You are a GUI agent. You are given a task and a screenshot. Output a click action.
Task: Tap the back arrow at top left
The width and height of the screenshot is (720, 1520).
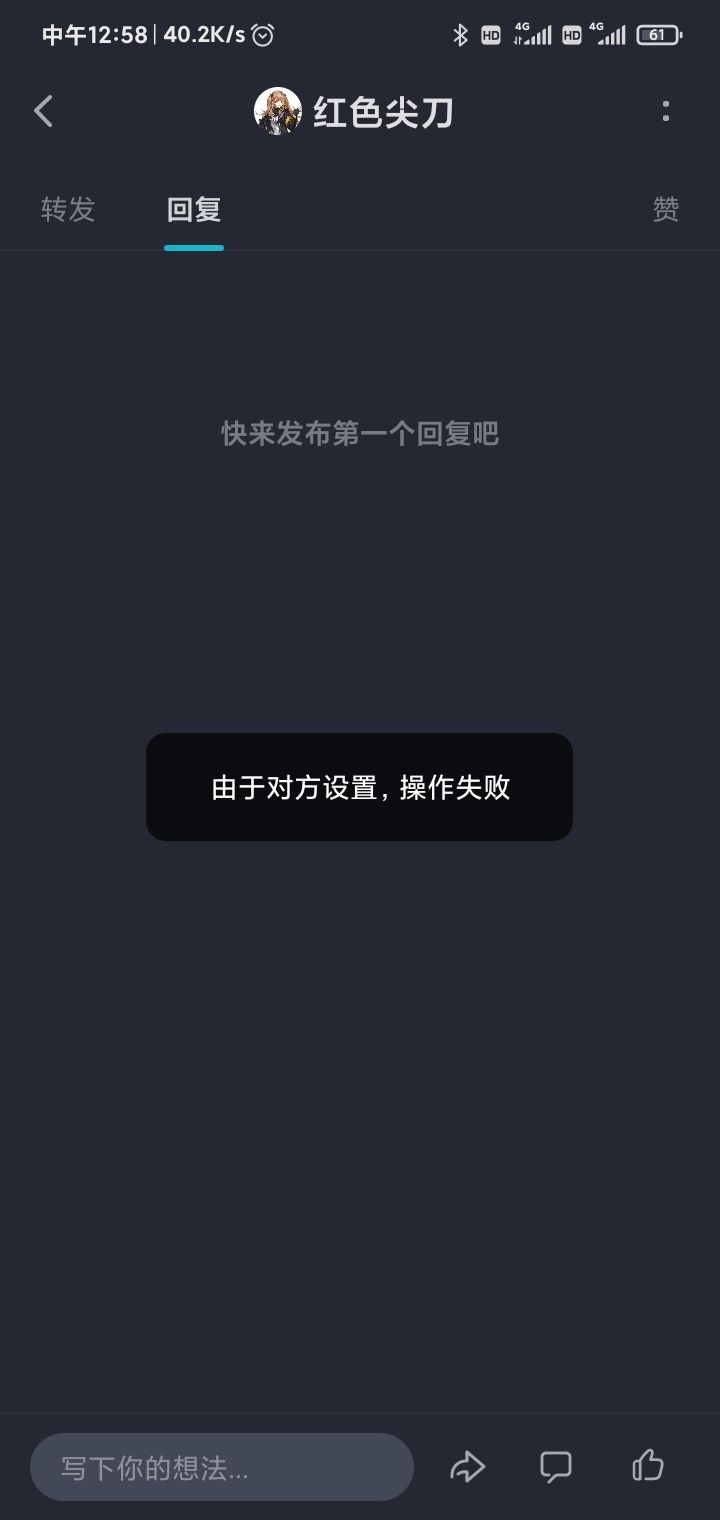pos(43,111)
